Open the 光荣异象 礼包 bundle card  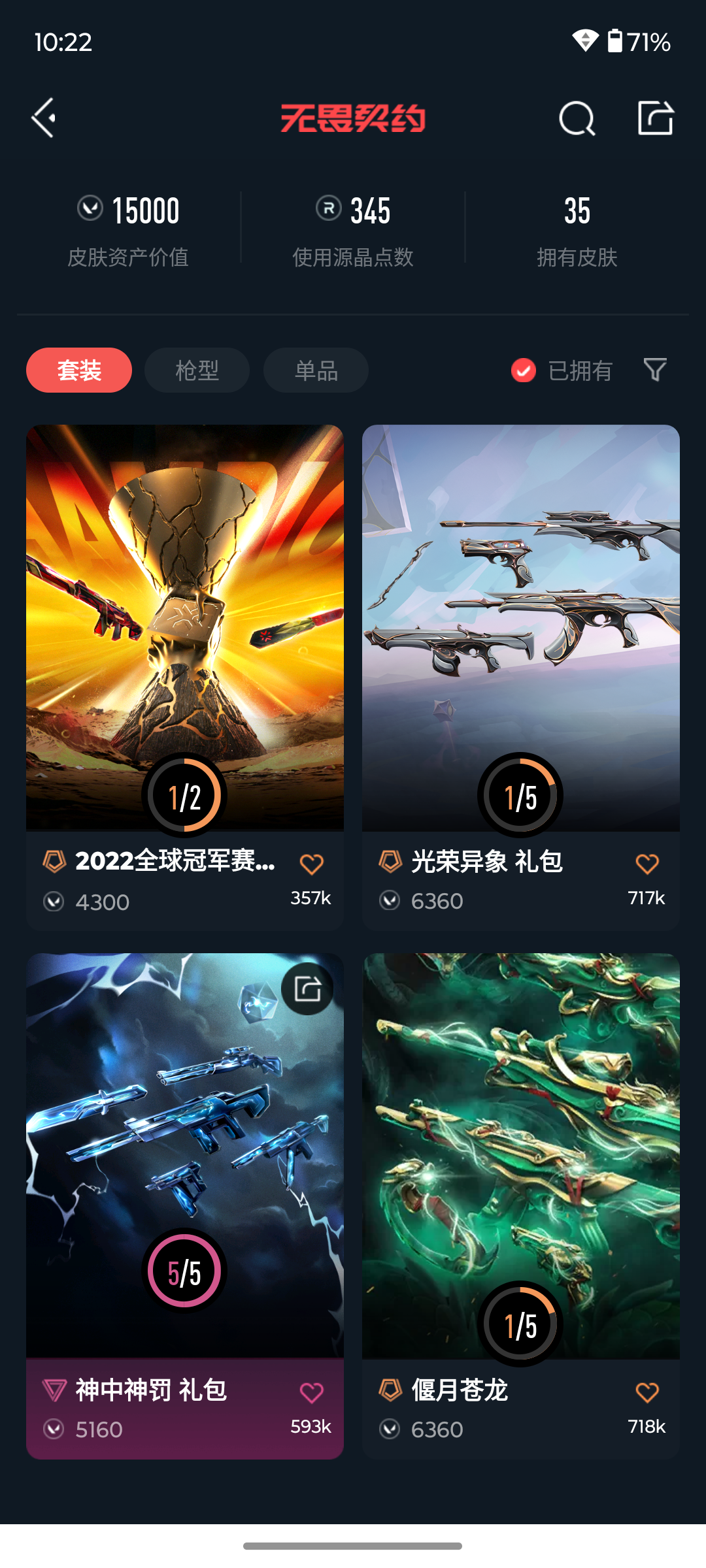coord(521,678)
